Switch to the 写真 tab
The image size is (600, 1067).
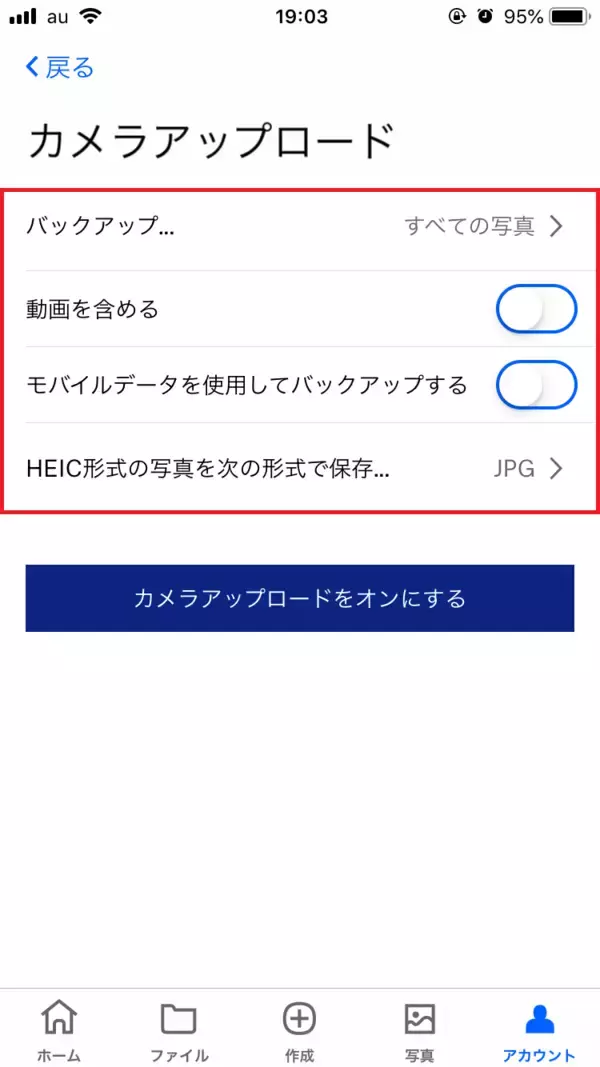419,1032
